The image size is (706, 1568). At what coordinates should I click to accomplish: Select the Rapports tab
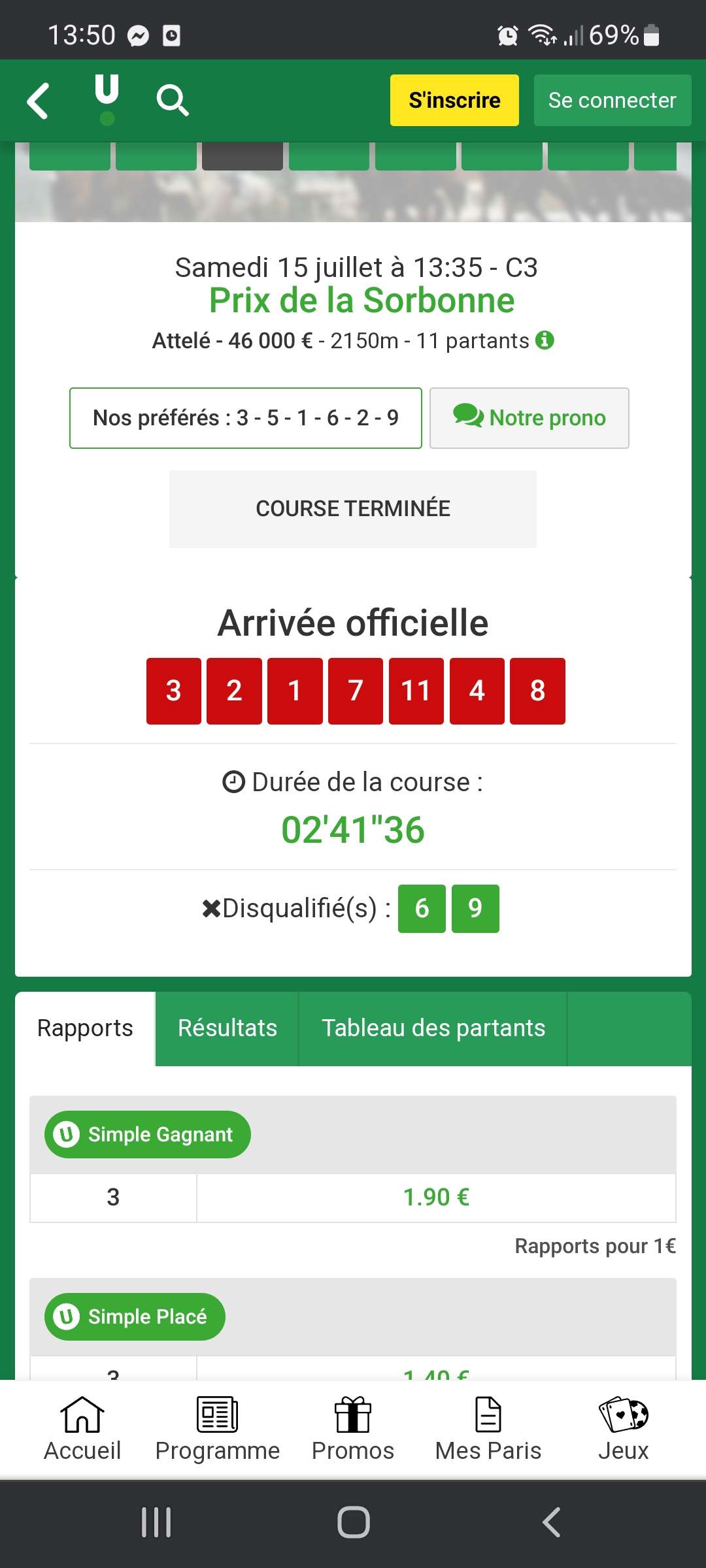click(85, 1028)
